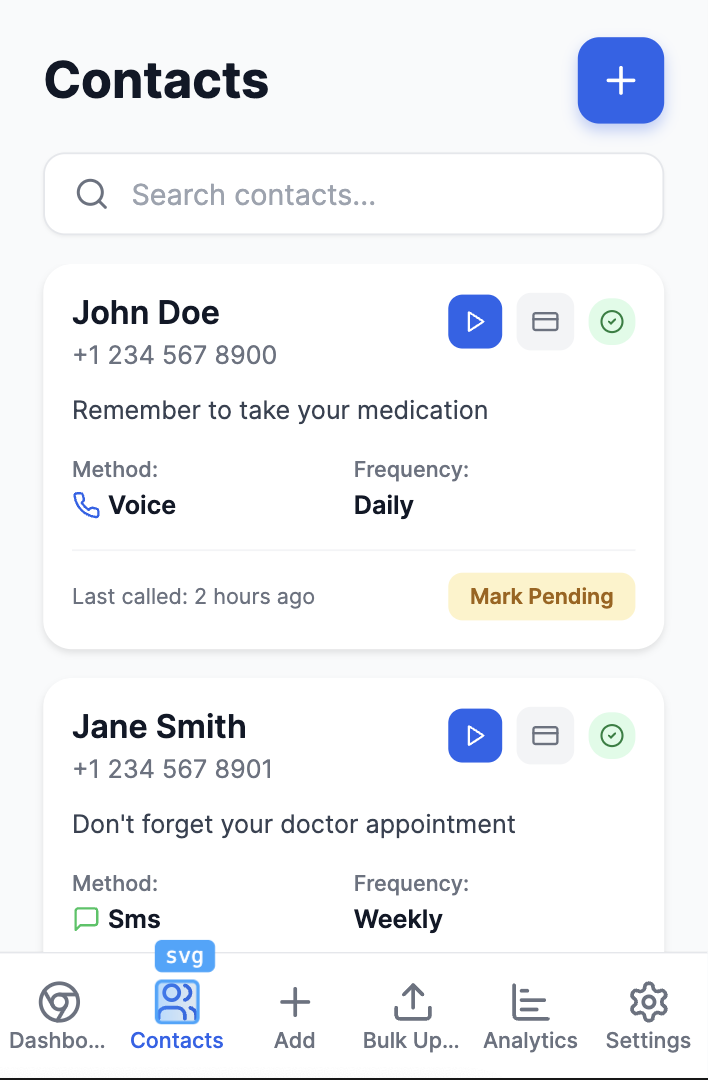View the Analytics tab
The width and height of the screenshot is (708, 1080).
[530, 1017]
